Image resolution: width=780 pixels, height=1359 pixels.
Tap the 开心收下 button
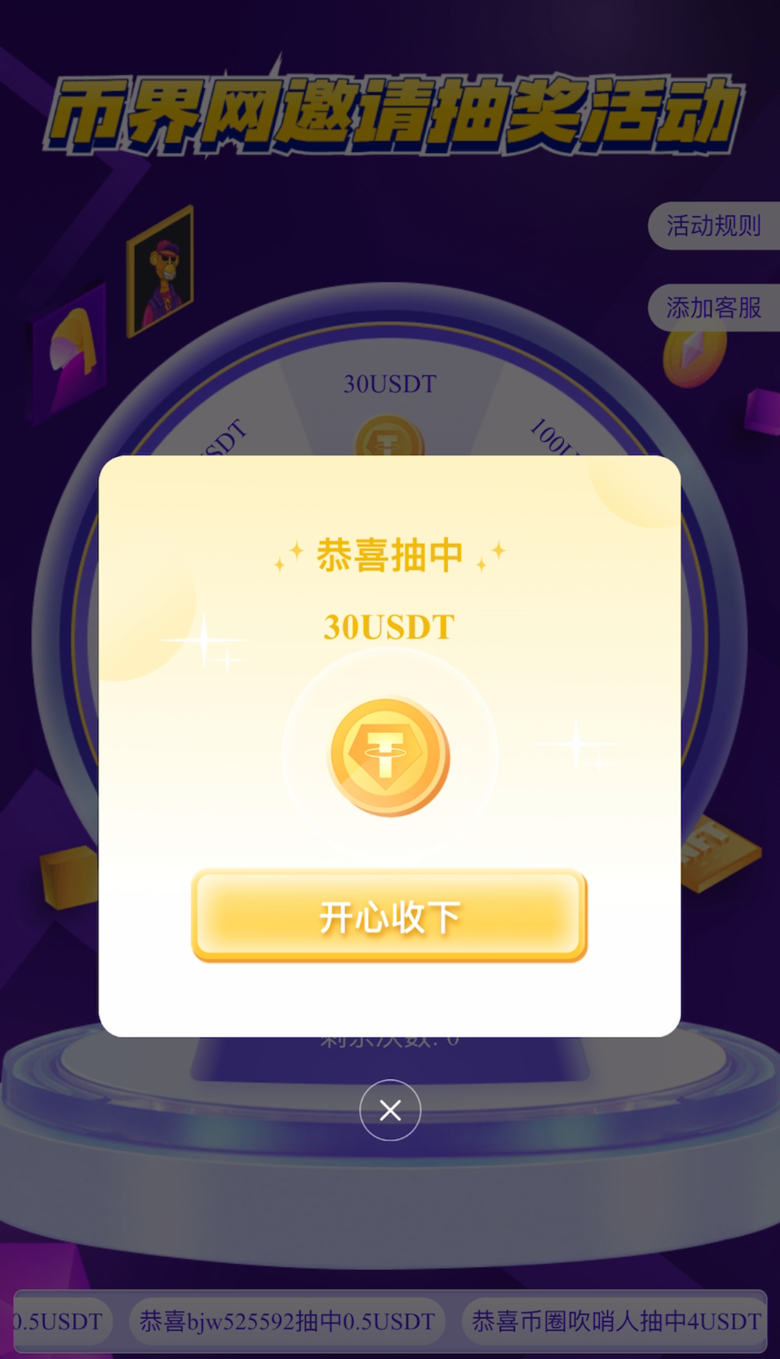click(x=389, y=916)
